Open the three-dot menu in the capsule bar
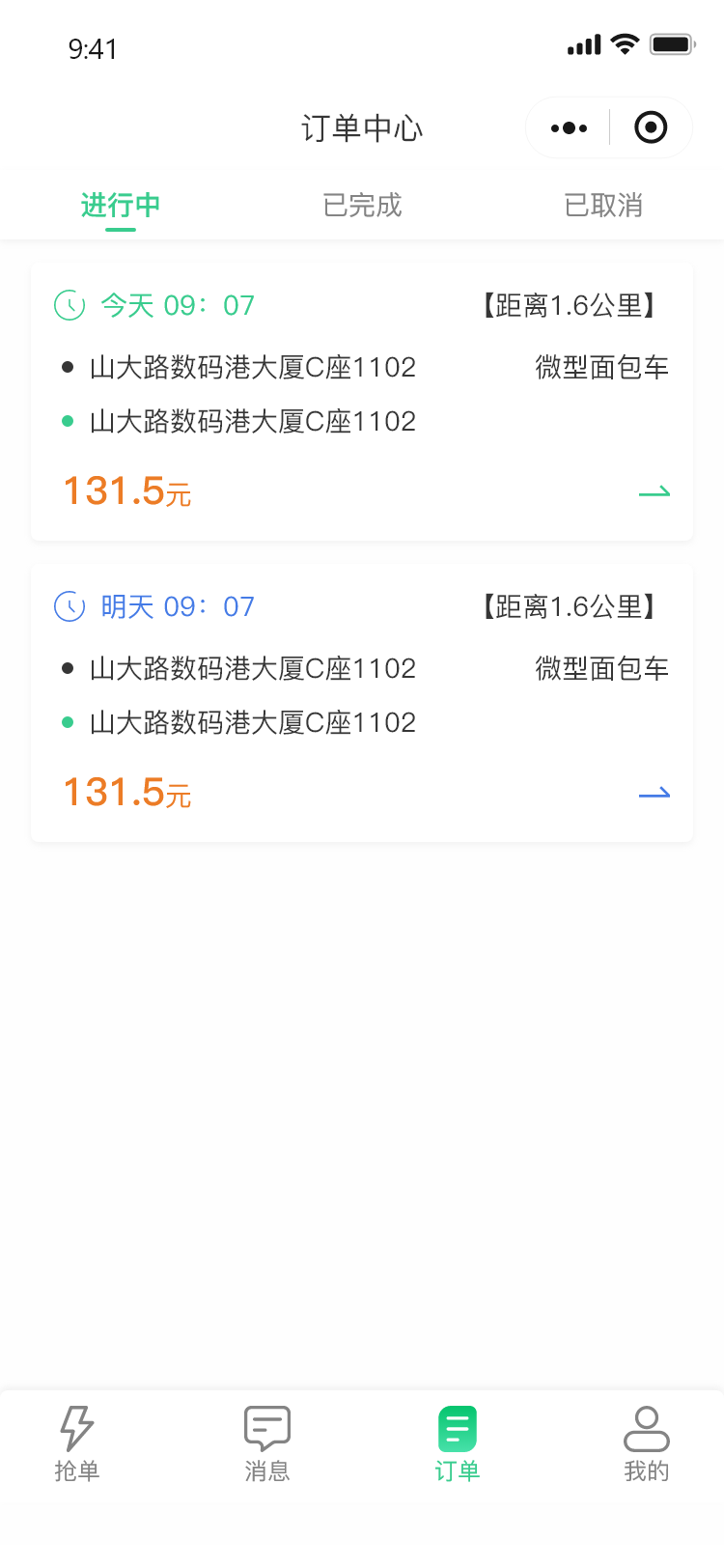Image resolution: width=724 pixels, height=1568 pixels. pyautogui.click(x=569, y=126)
